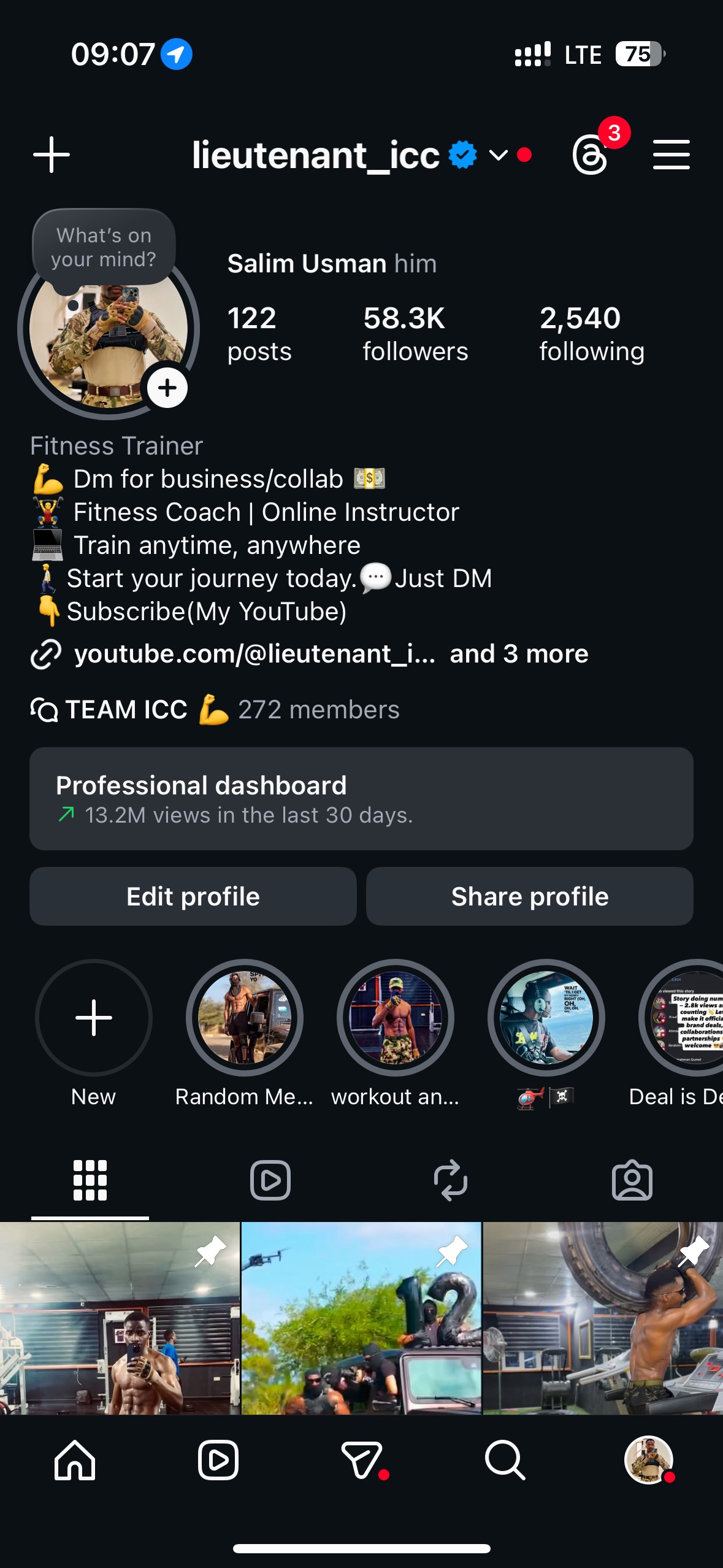Open the account switcher next to lieutenant_icc
The width and height of the screenshot is (723, 1568).
pyautogui.click(x=498, y=155)
